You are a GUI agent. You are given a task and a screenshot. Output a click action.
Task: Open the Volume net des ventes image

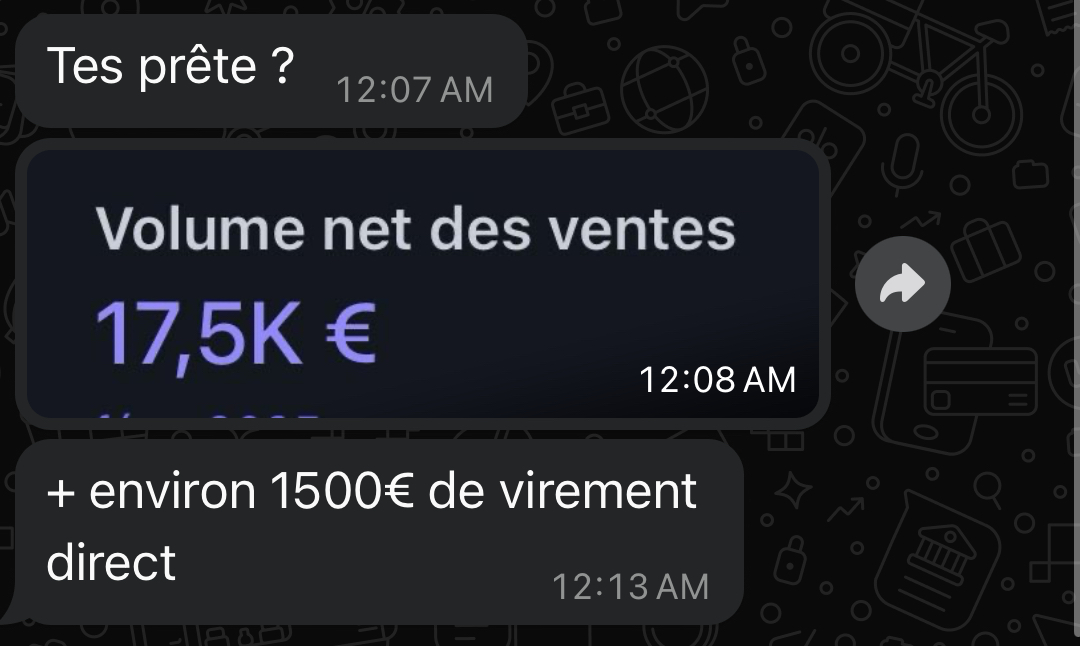422,285
